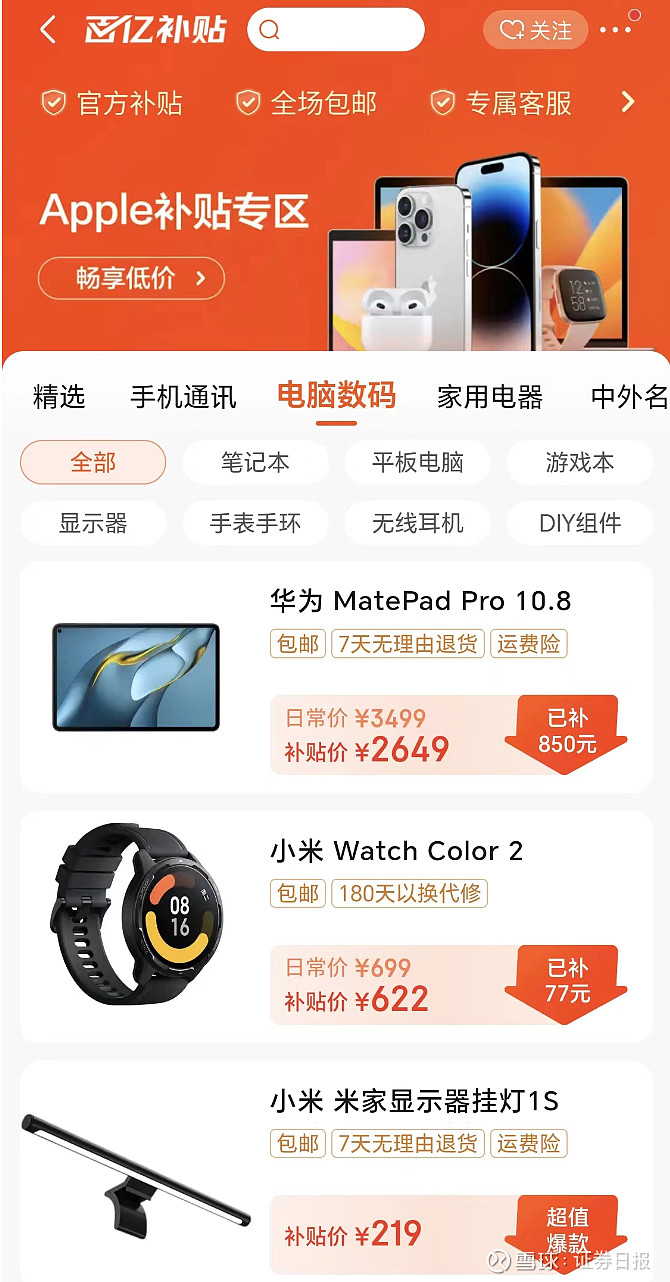Viewport: 670px width, 1282px height.
Task: Choose the 显示器 filter chip
Action: click(x=93, y=523)
